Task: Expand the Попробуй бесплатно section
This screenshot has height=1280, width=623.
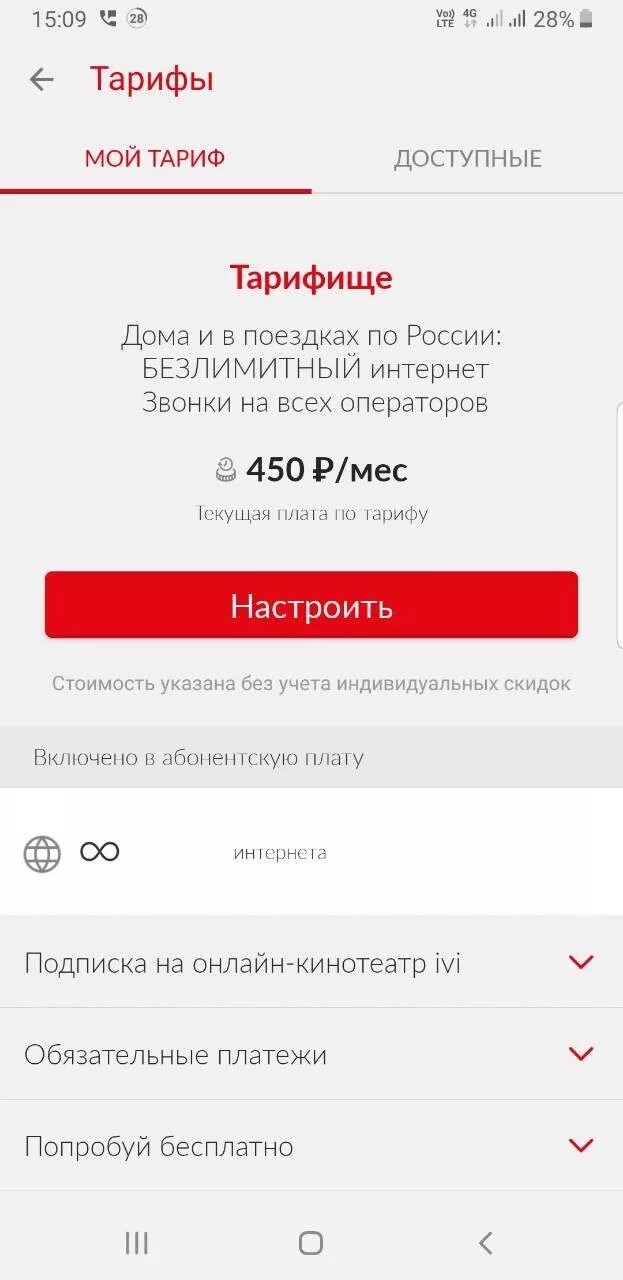Action: click(311, 1146)
